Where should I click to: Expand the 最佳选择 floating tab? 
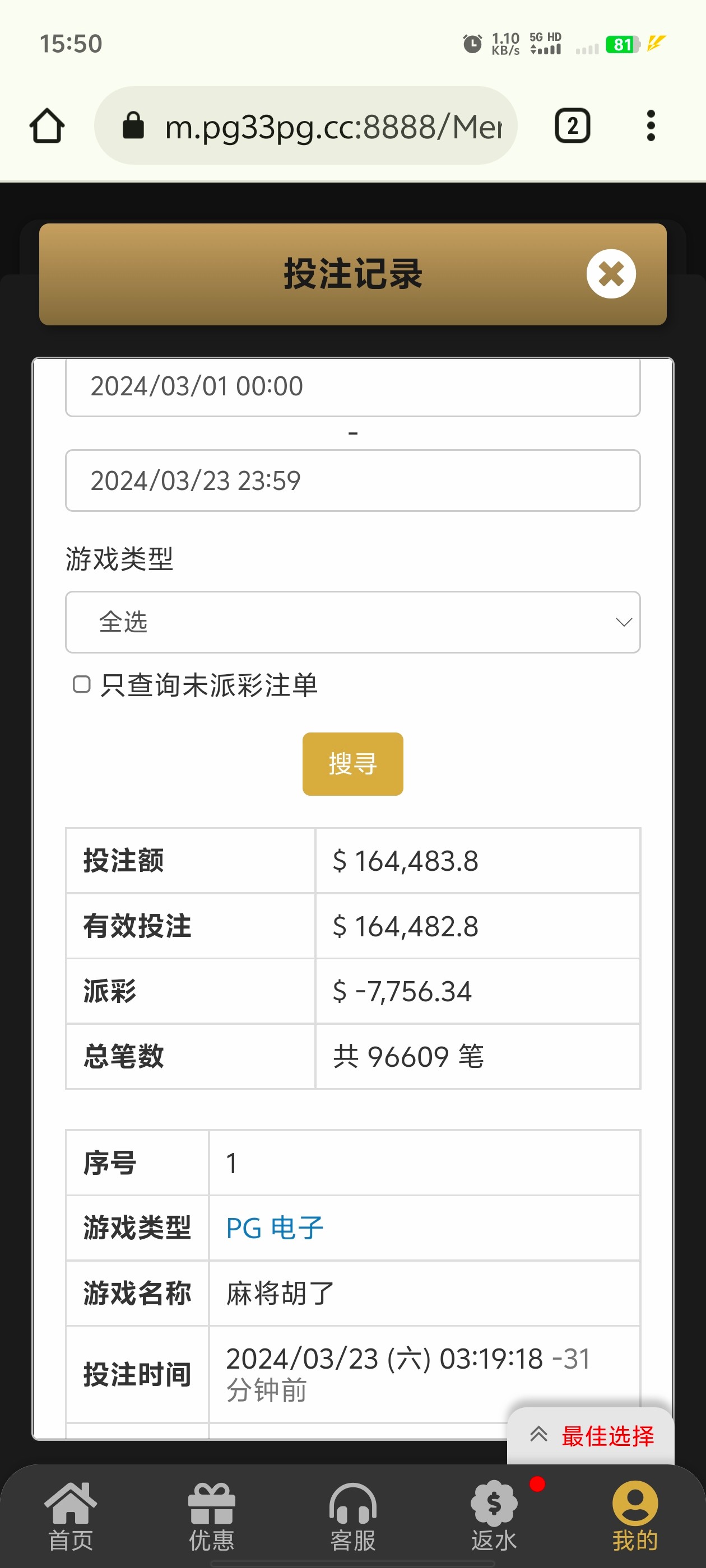[591, 1435]
